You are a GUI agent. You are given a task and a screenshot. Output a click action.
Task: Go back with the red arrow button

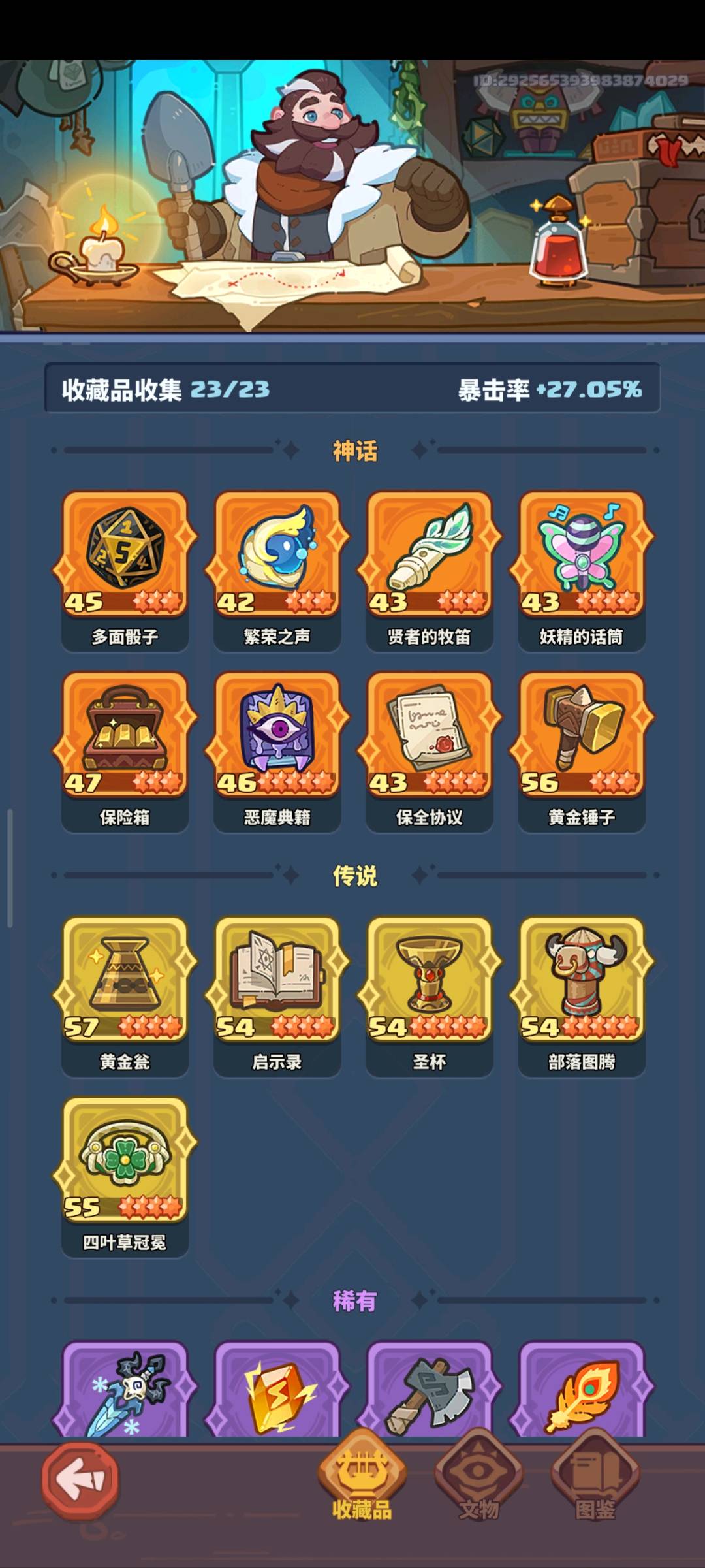[80, 1480]
